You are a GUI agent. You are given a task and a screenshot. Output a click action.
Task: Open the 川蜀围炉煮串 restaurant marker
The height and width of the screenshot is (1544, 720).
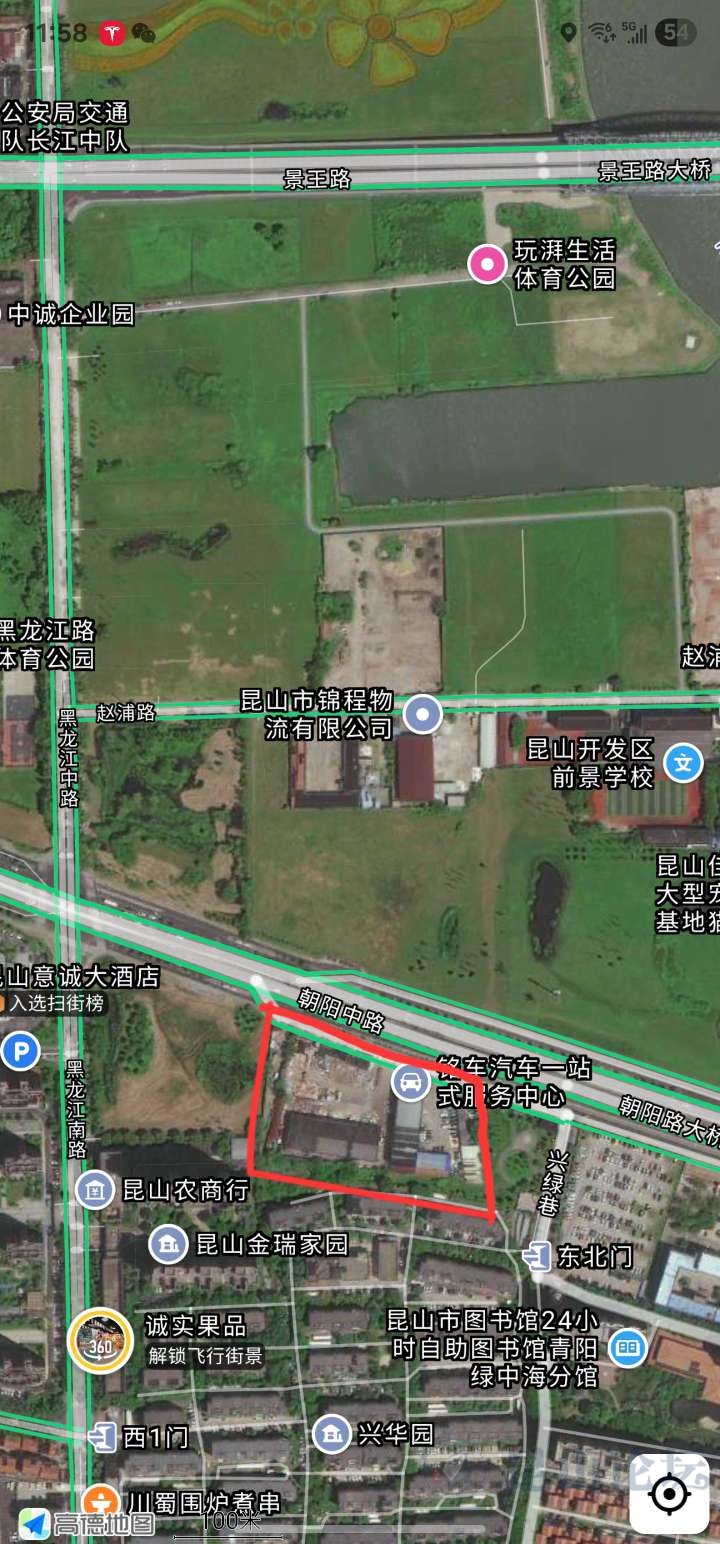[99, 1502]
